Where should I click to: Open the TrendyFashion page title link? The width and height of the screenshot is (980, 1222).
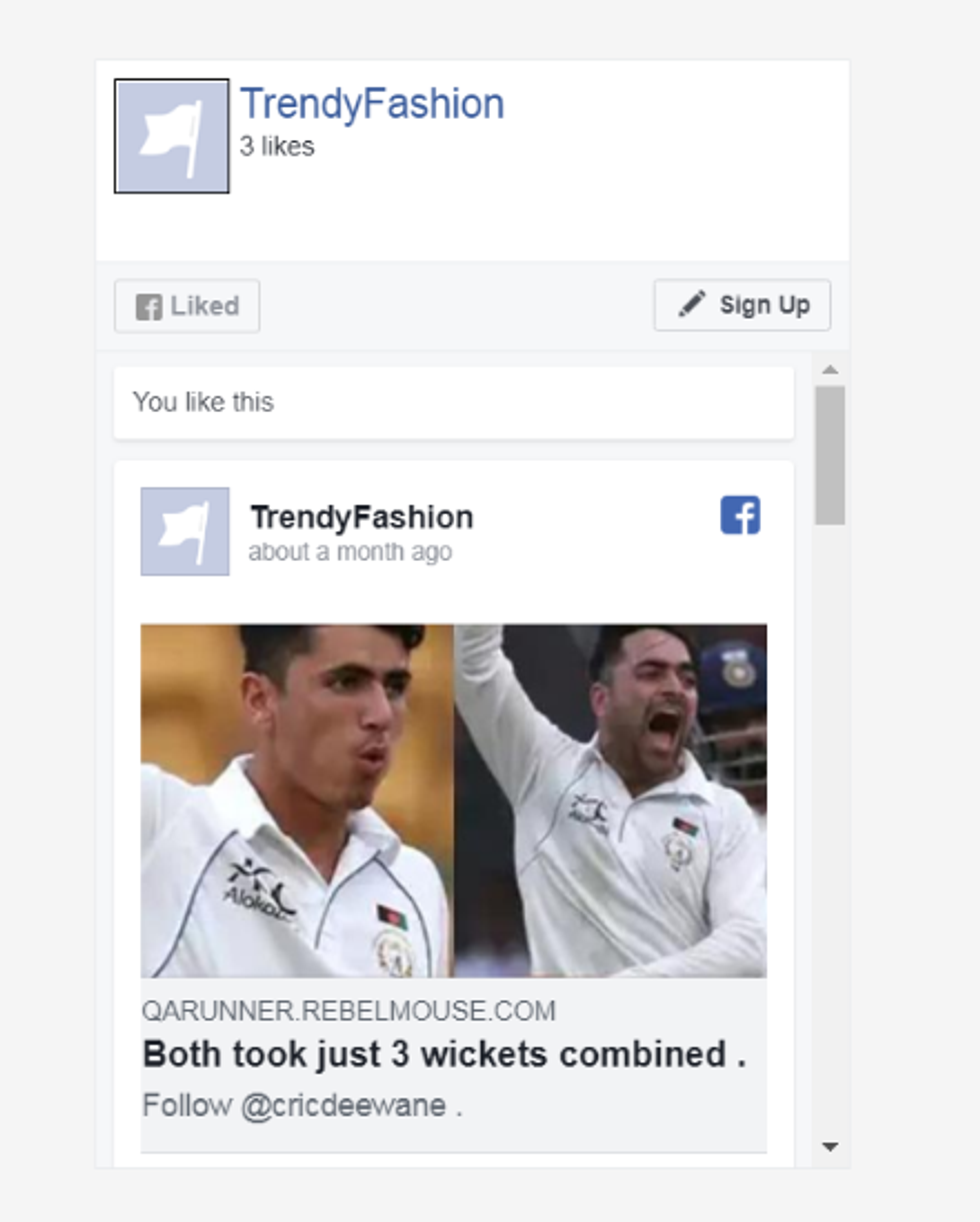click(372, 105)
